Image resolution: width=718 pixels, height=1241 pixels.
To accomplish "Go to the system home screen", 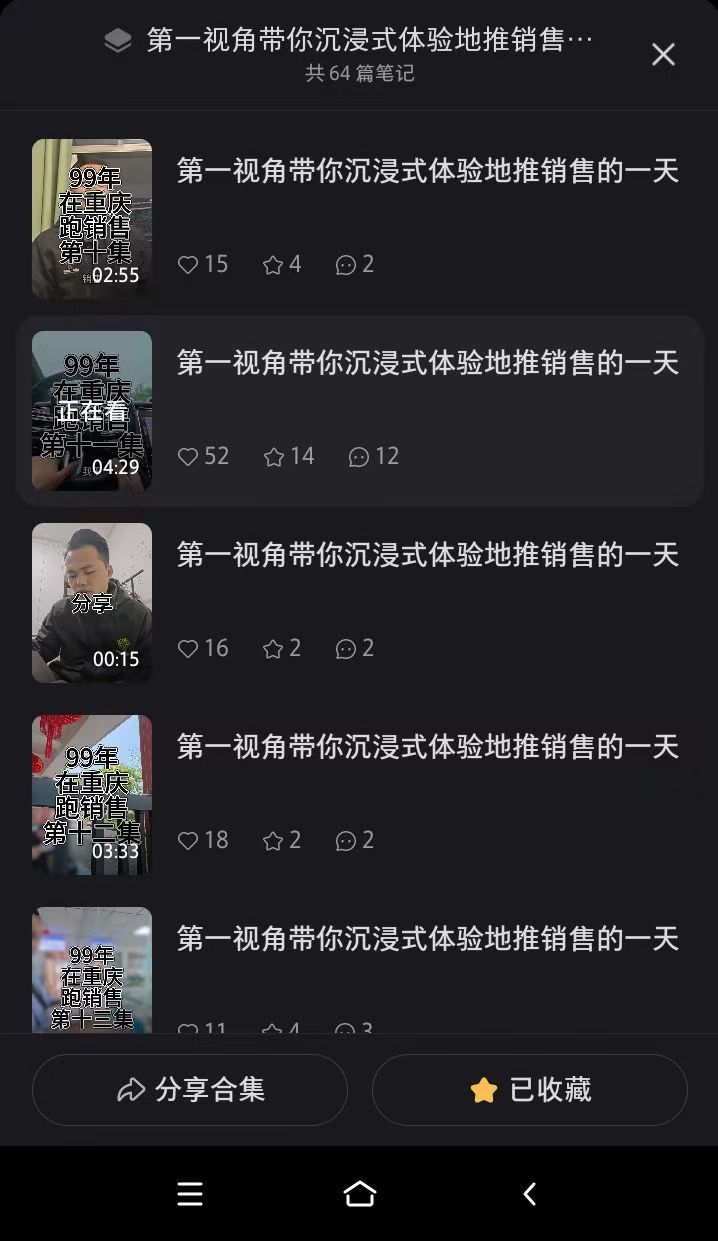I will pyautogui.click(x=359, y=1193).
